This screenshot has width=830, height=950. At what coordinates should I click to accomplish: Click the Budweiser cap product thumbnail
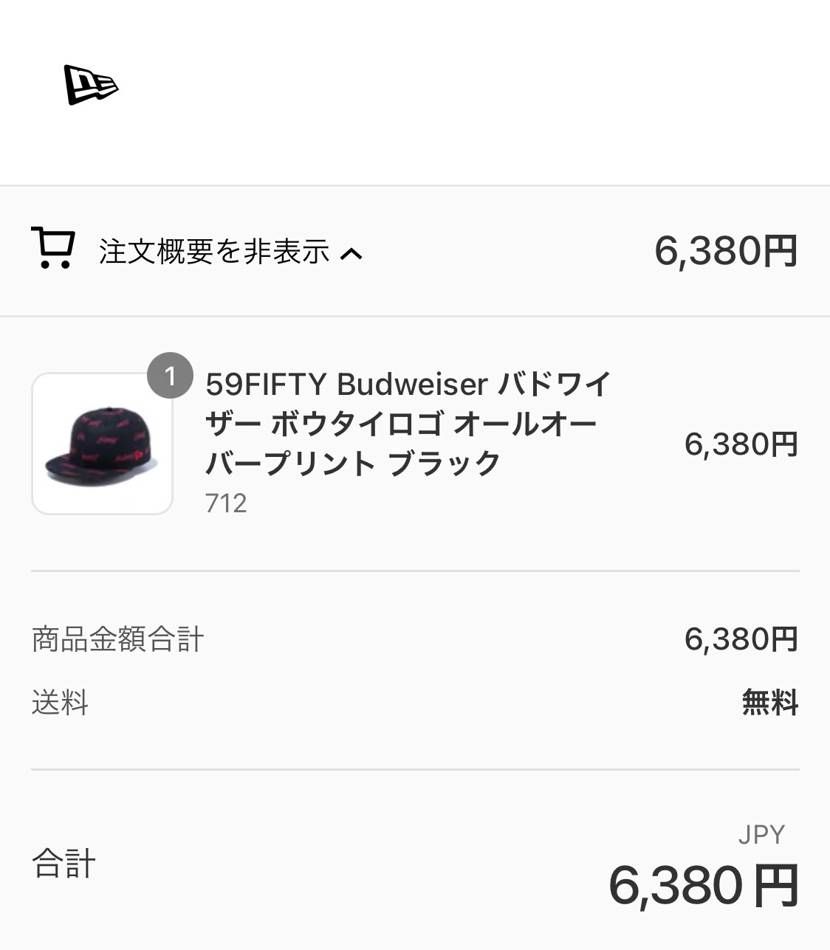tap(102, 443)
